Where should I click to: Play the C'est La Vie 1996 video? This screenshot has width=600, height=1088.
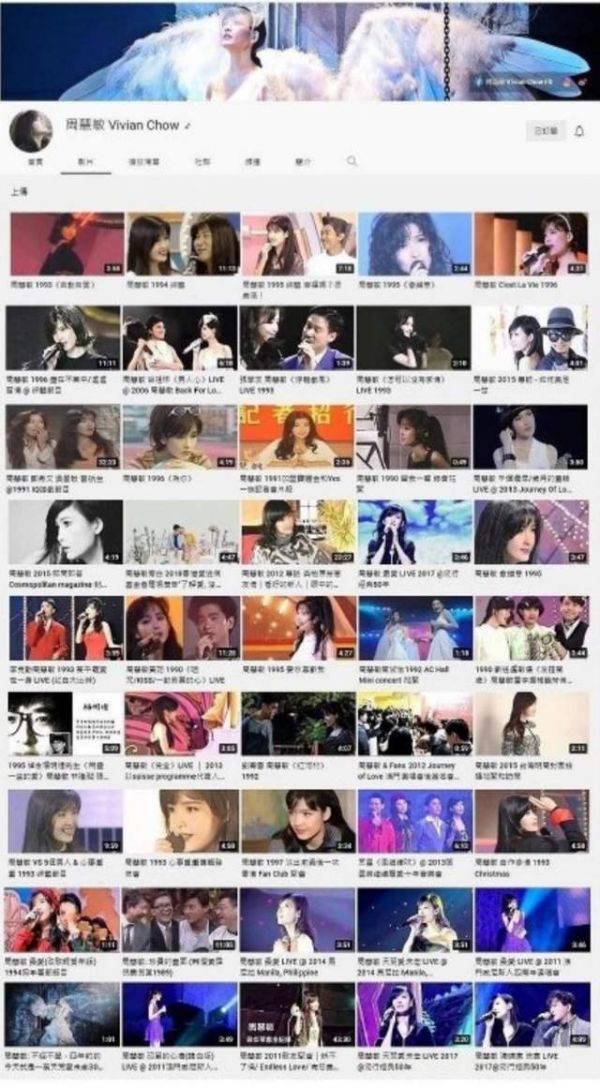(530, 243)
